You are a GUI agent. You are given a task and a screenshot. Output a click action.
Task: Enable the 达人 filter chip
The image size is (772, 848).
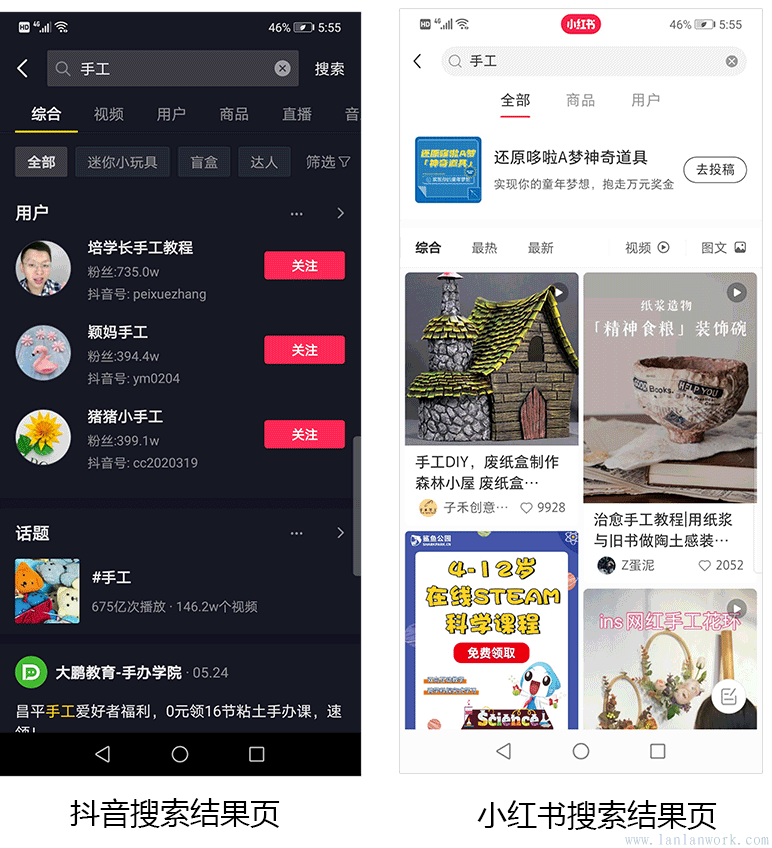(x=264, y=162)
